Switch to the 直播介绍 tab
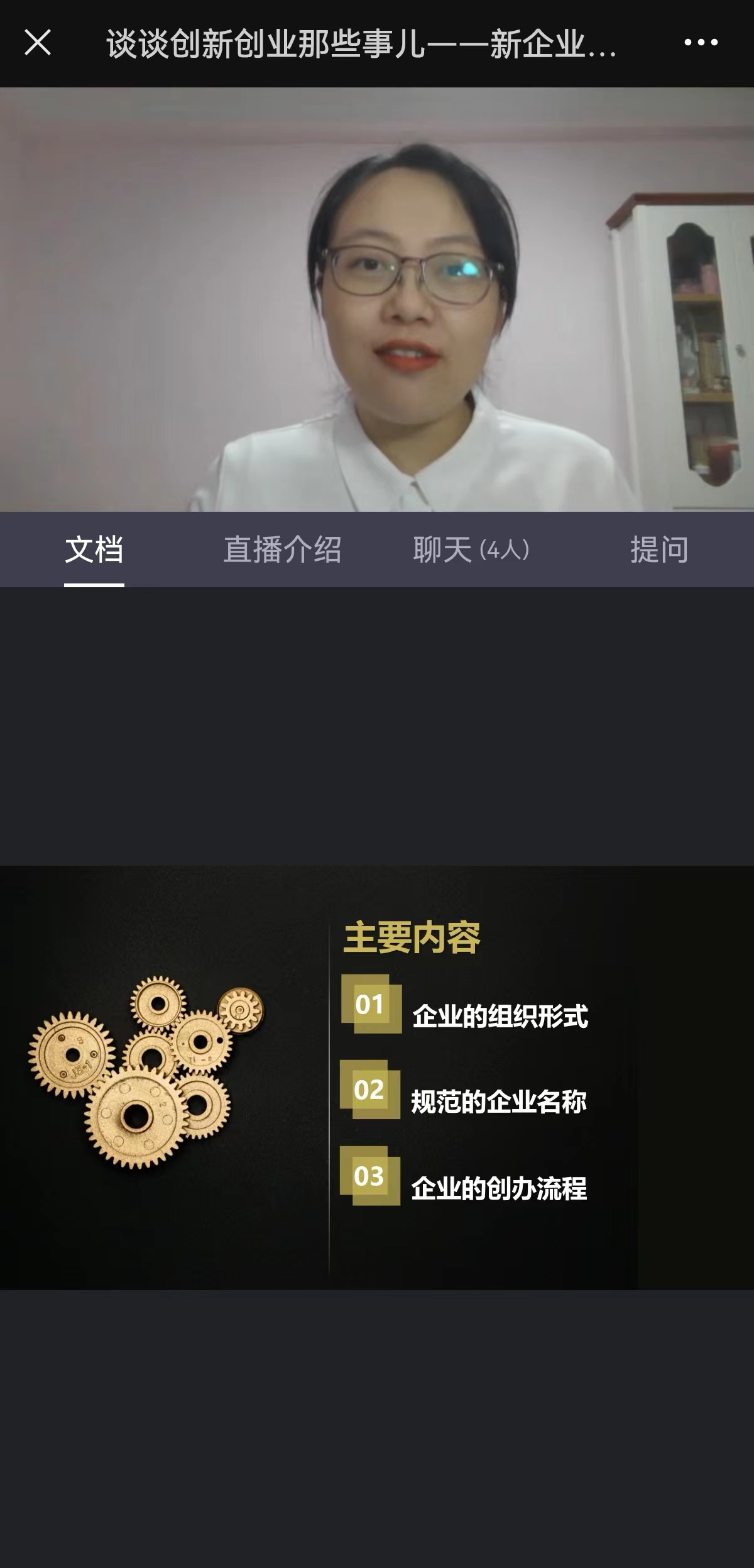Screen dimensions: 754x1568 283,549
